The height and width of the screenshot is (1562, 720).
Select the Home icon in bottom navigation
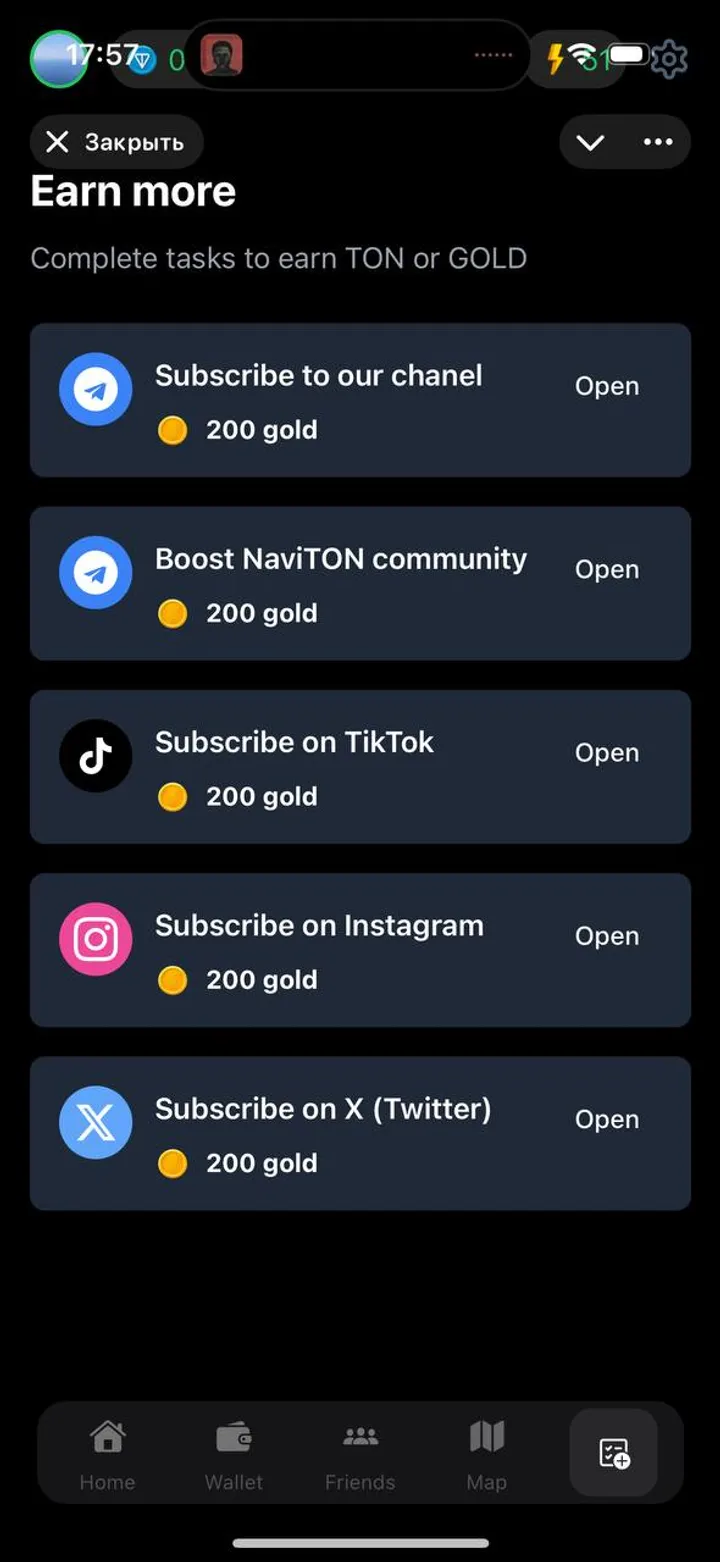(x=107, y=1452)
